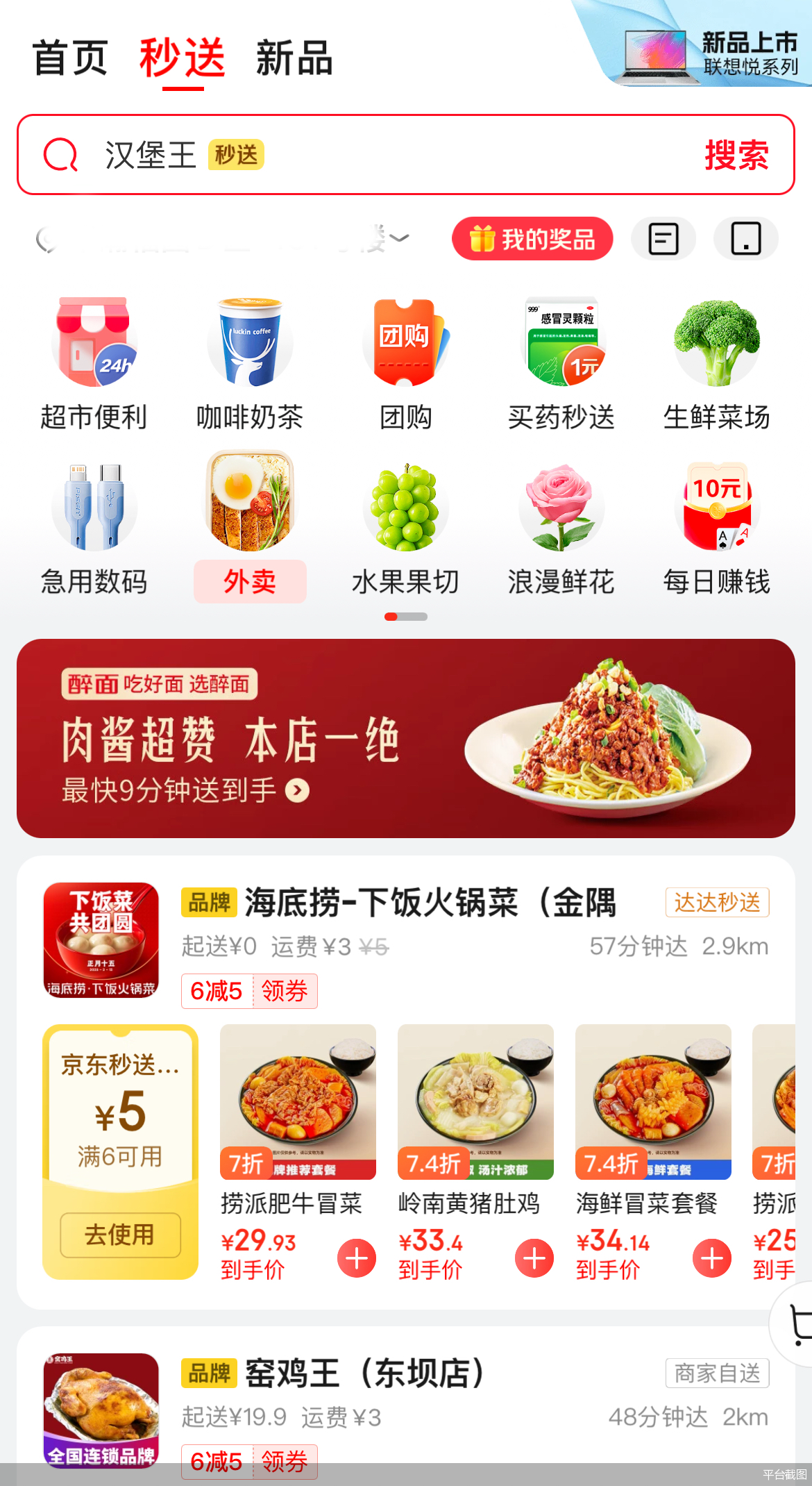Open the 海底捞-下饭火锅菜 store
Screen dimensions: 812x1486
point(430,903)
